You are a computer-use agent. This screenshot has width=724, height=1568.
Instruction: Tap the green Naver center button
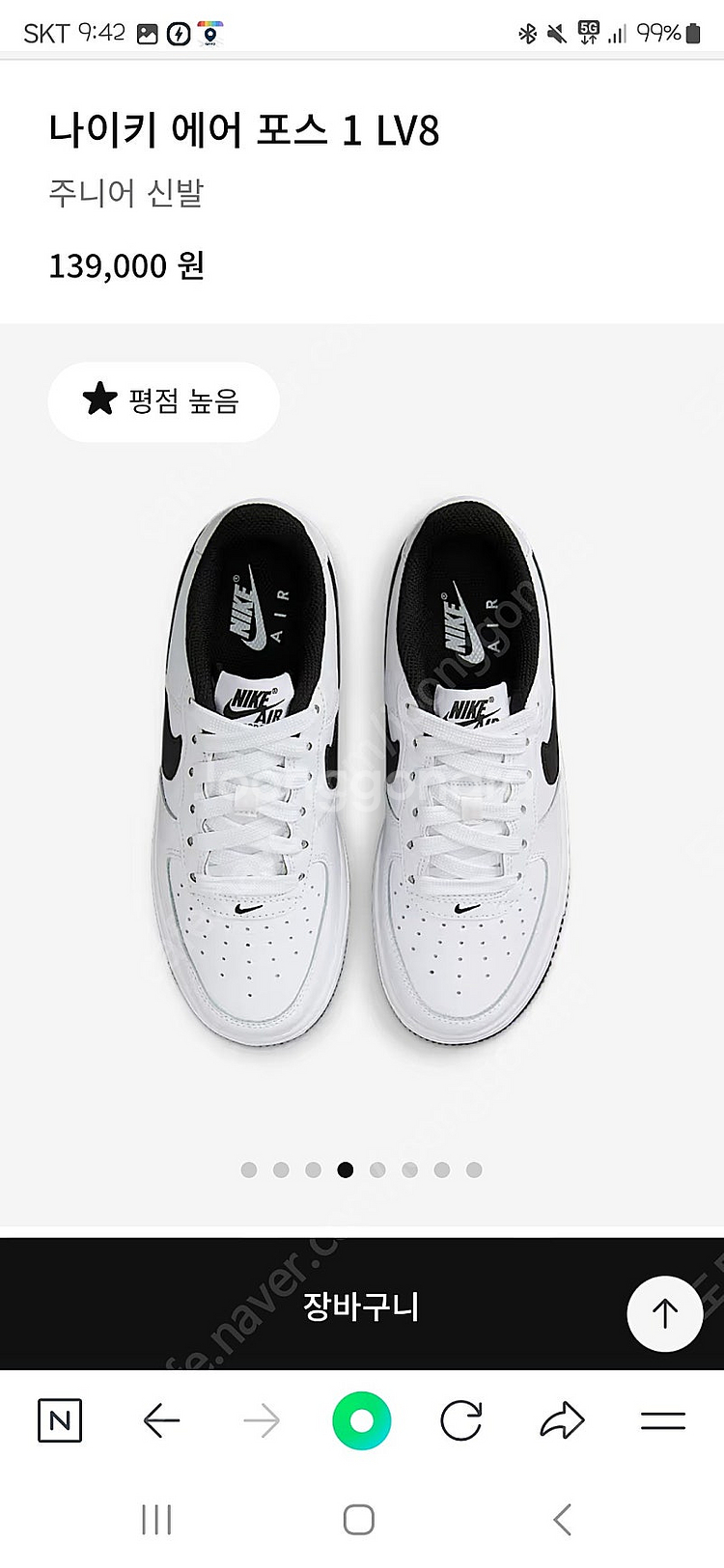pyautogui.click(x=361, y=1420)
